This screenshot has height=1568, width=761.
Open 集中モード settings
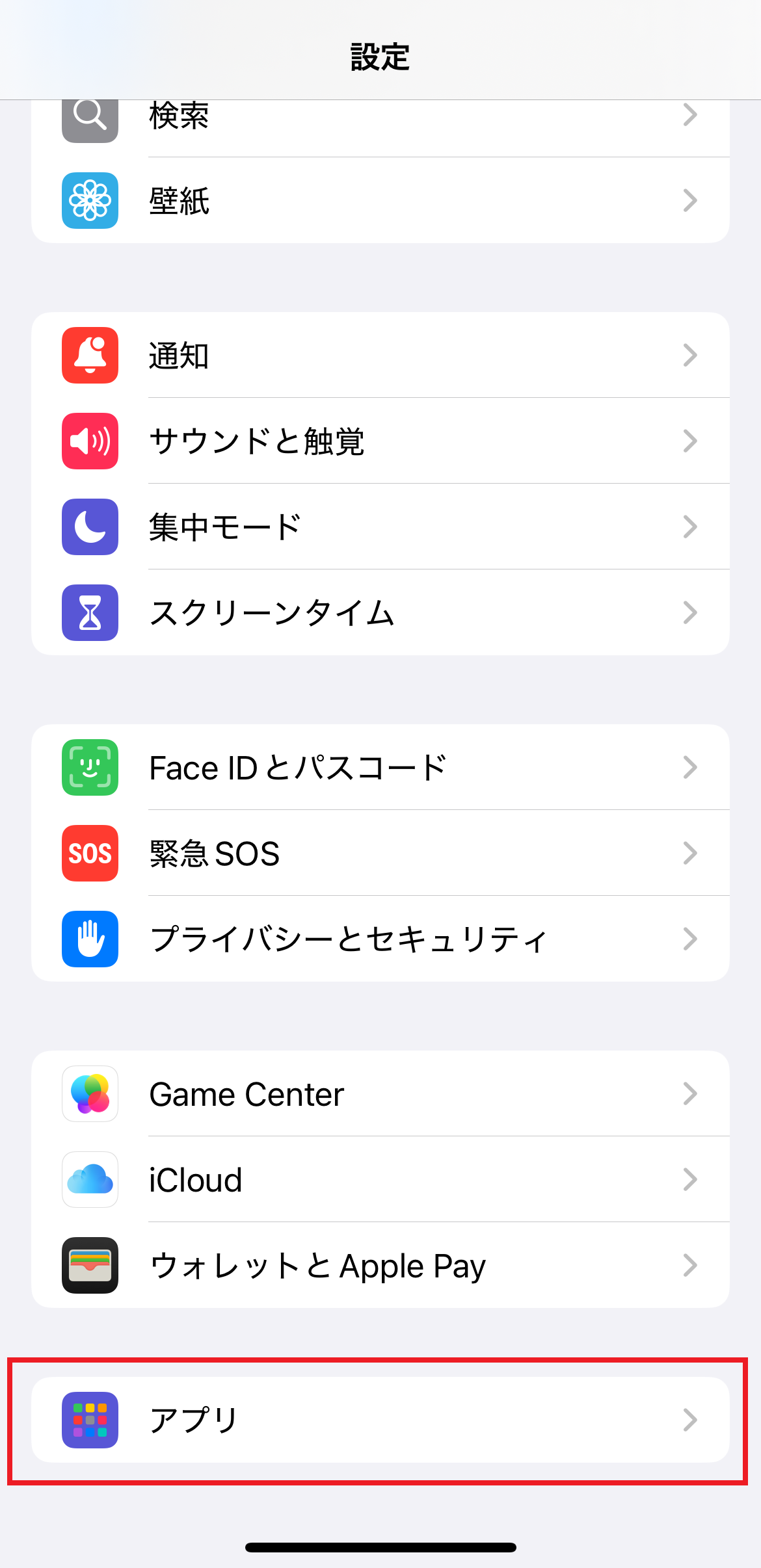[x=380, y=527]
